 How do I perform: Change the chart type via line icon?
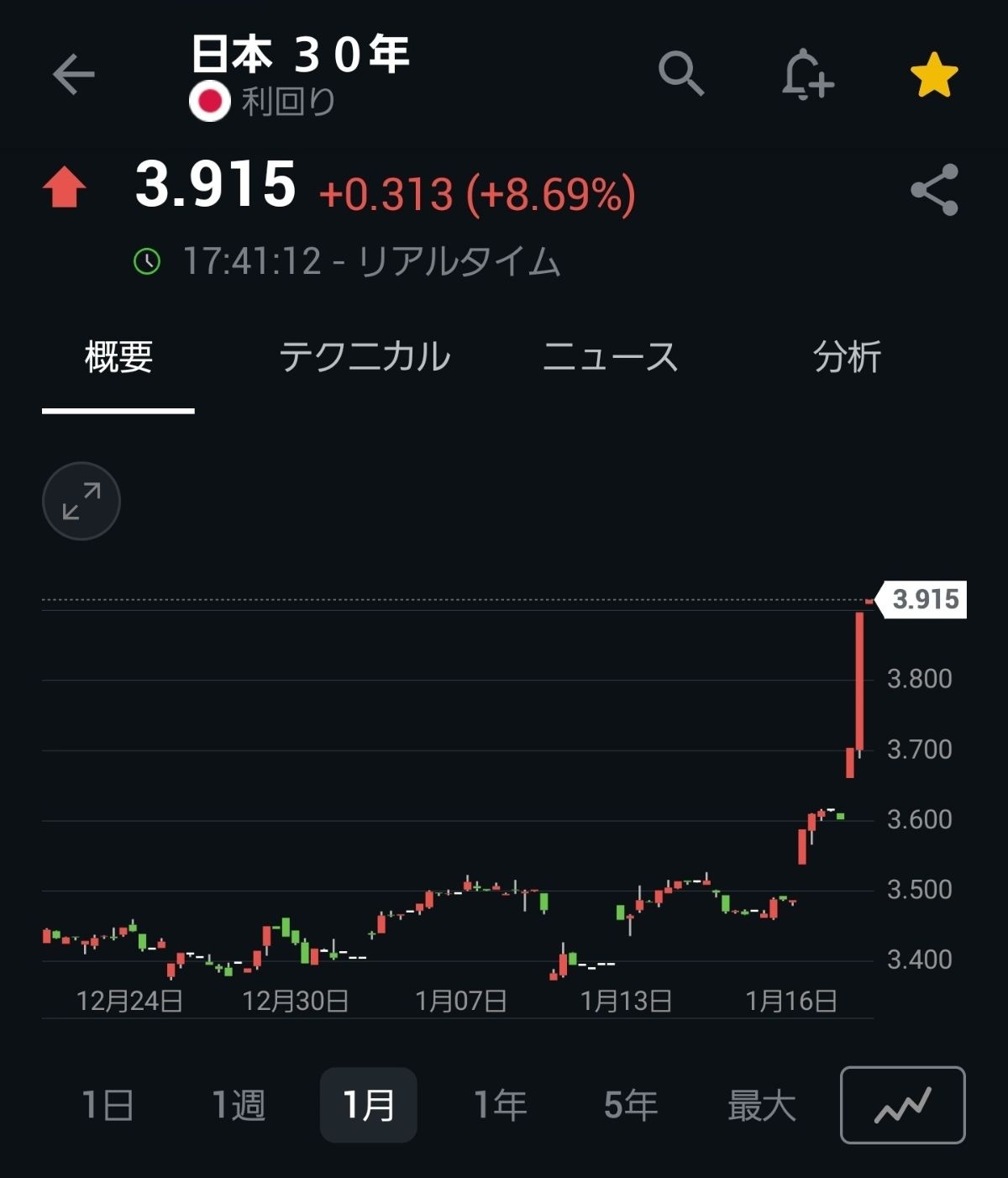tap(903, 1105)
